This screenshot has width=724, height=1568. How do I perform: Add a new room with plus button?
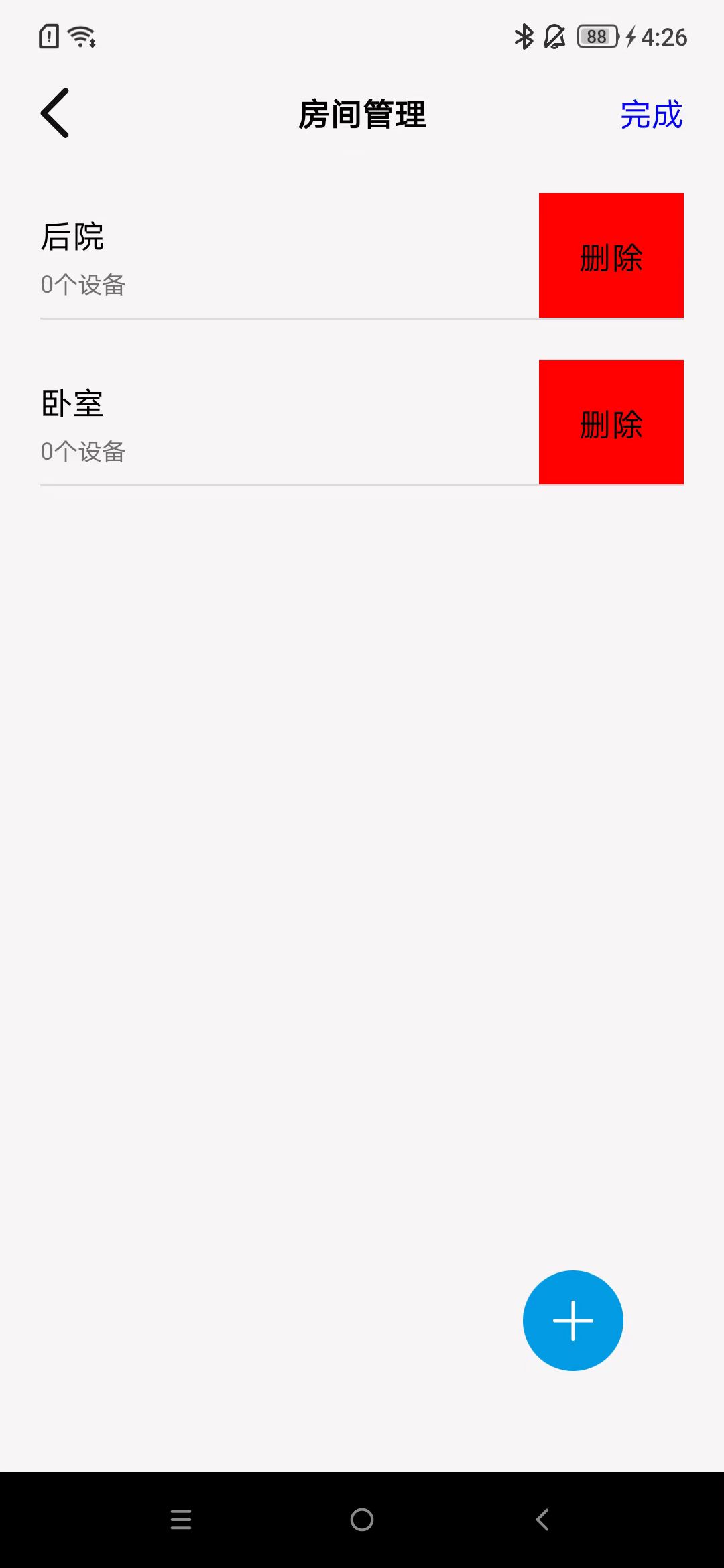click(572, 1320)
